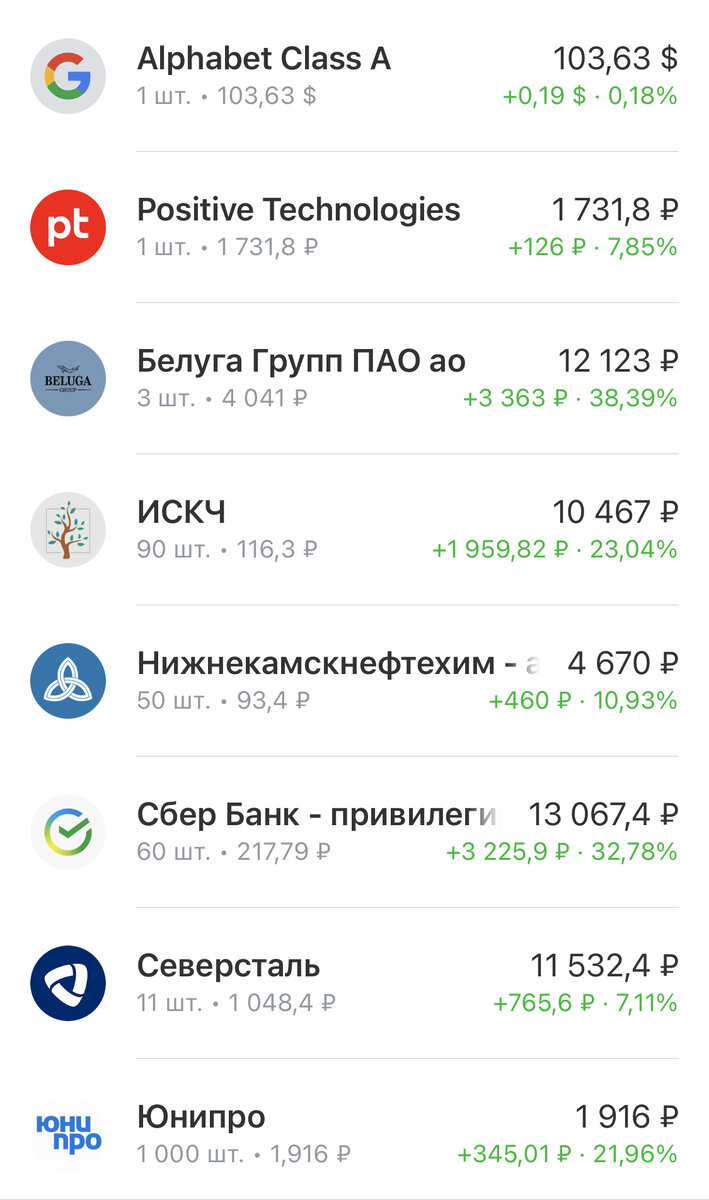Open the Белуга Групп ПАО ао holding

click(x=354, y=378)
